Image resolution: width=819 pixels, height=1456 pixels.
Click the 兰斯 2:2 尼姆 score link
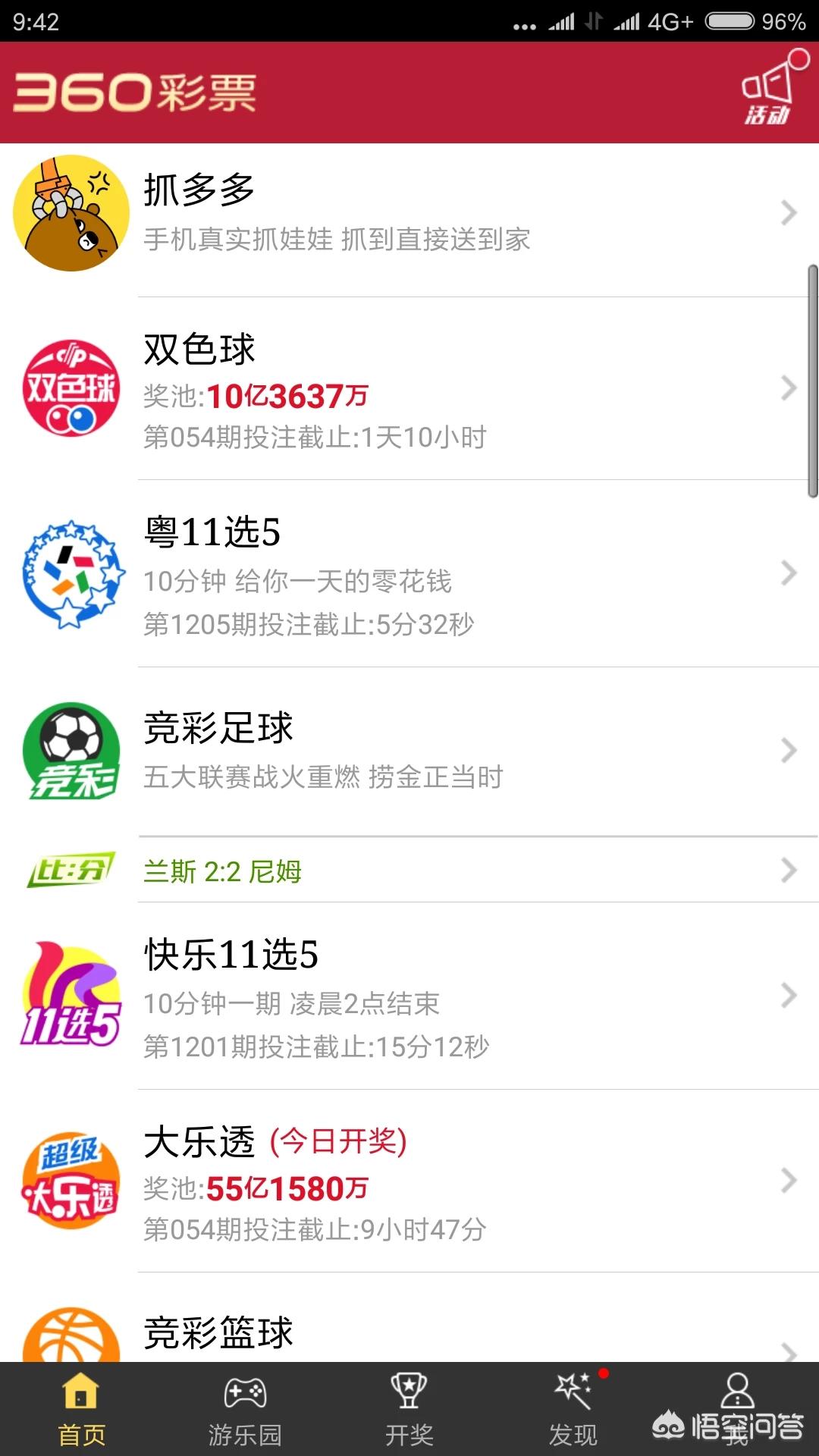tap(224, 872)
